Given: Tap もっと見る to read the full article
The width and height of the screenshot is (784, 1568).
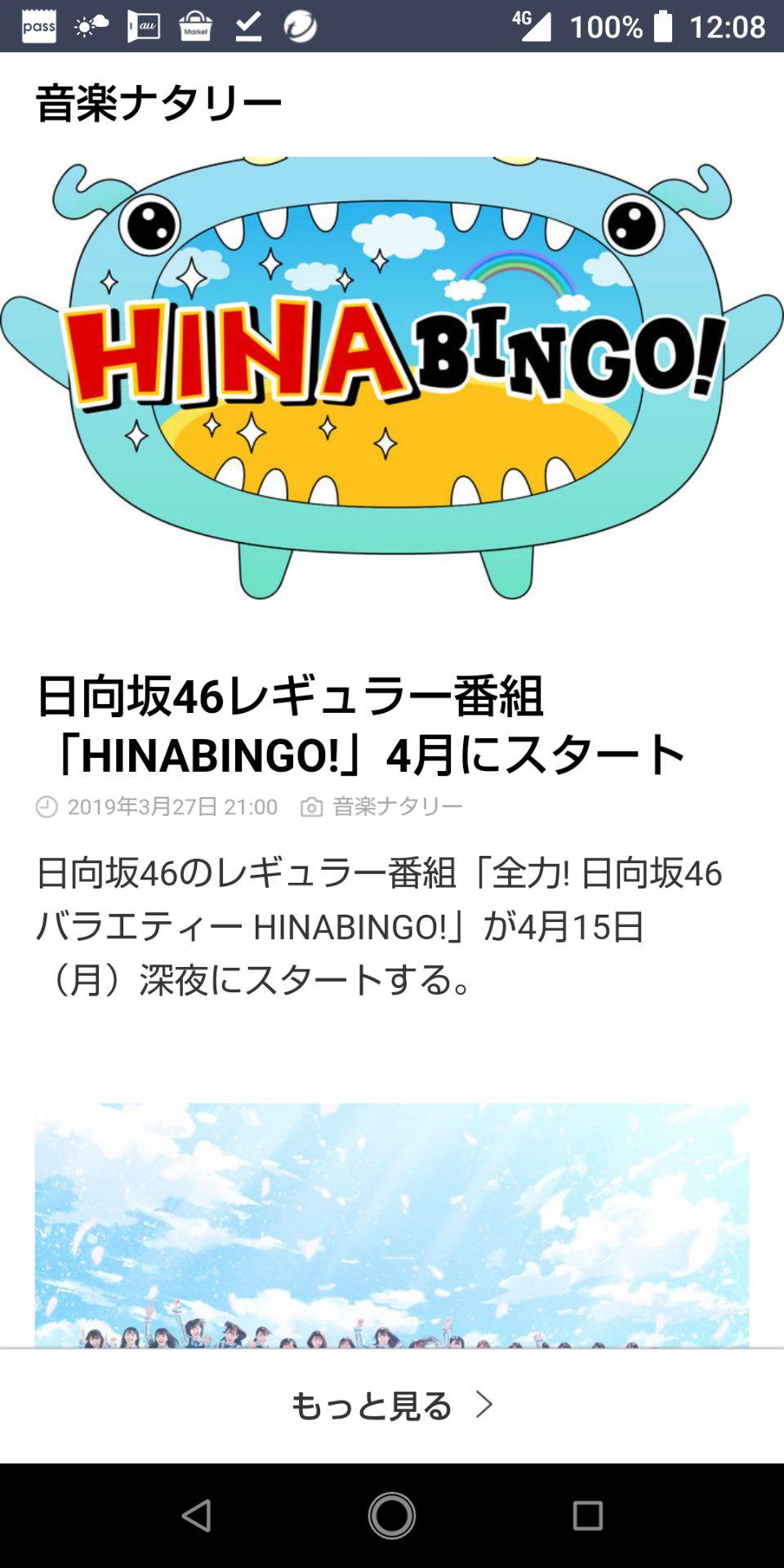Looking at the screenshot, I should (372, 1405).
